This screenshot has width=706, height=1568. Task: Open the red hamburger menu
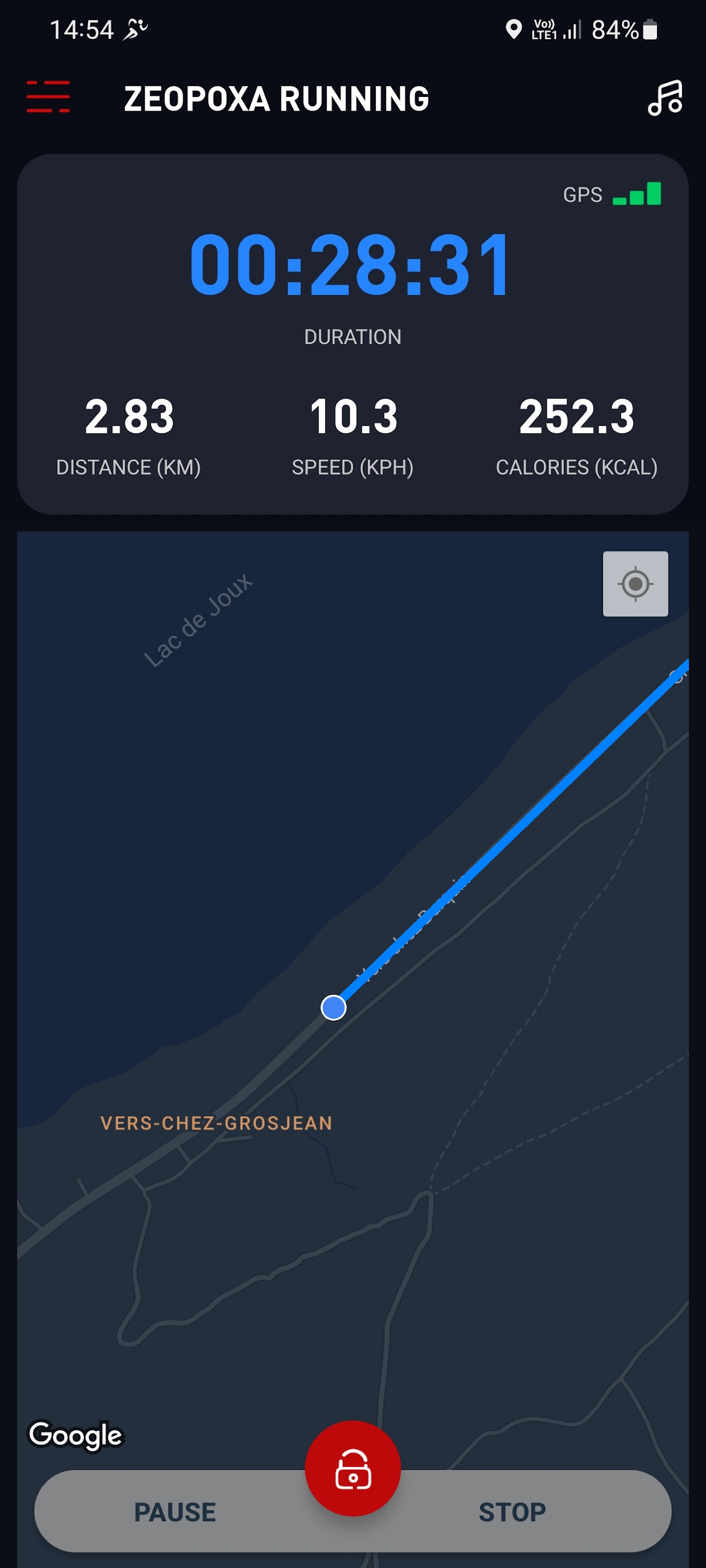[48, 97]
